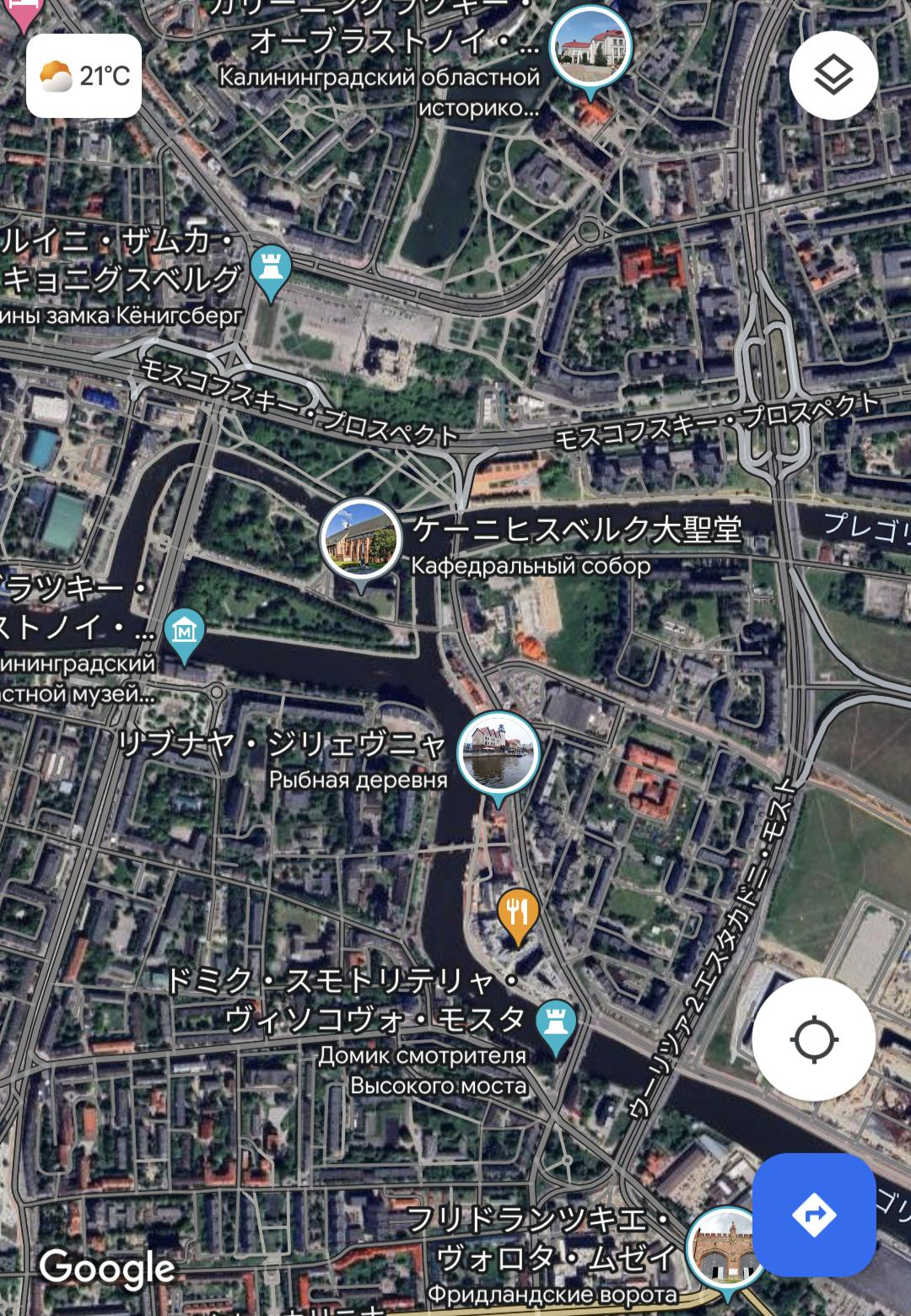This screenshot has width=911, height=1316.
Task: Open the Кафедральный собор cathedral marker
Action: (x=361, y=541)
